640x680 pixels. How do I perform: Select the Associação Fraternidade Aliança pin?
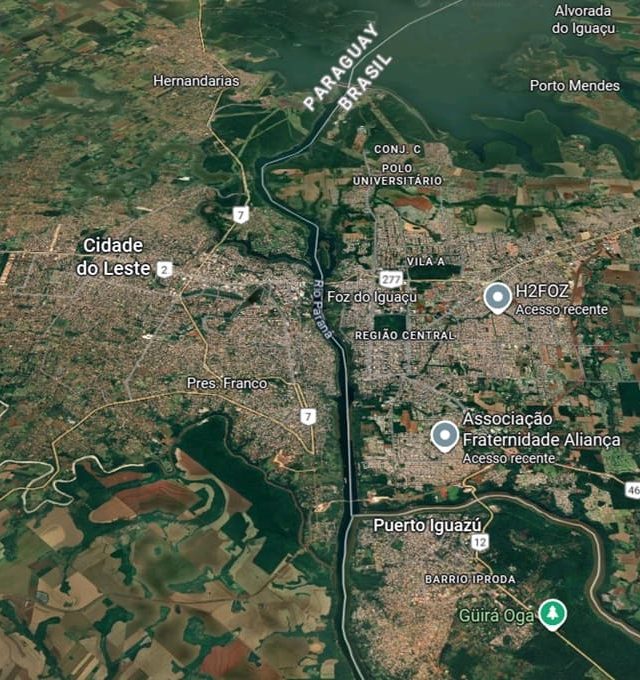point(445,435)
